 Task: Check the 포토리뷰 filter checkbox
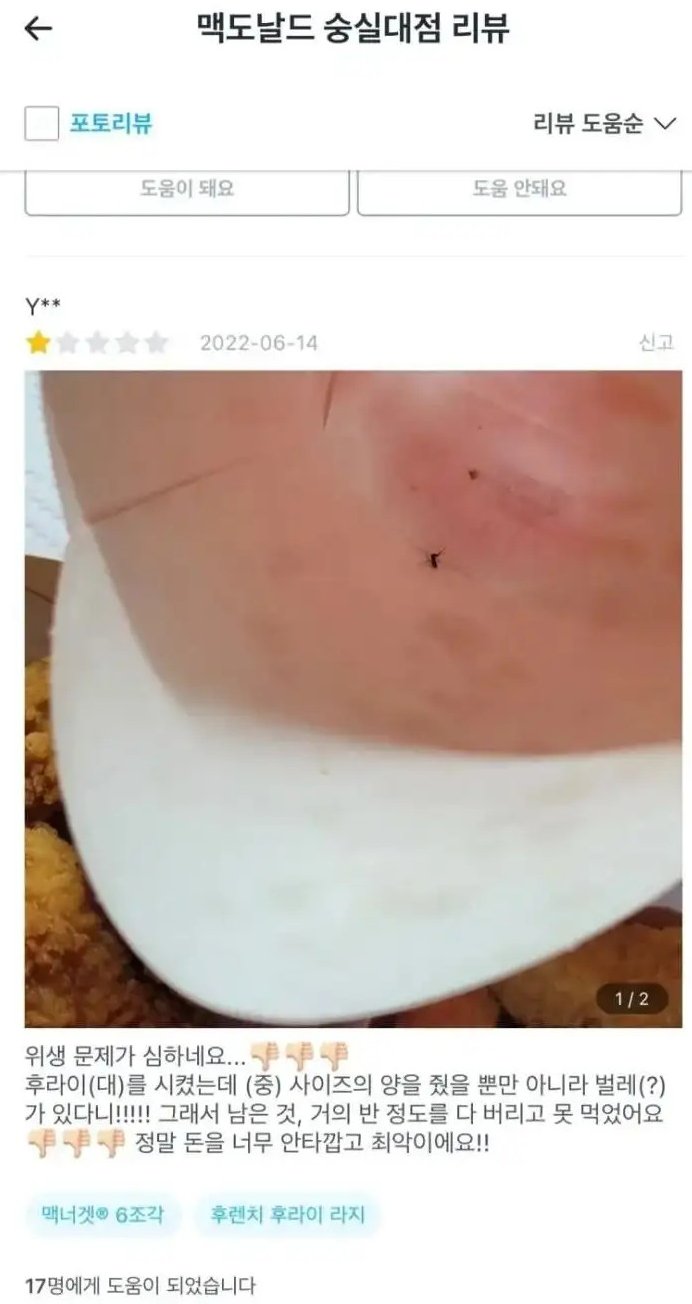(x=42, y=124)
